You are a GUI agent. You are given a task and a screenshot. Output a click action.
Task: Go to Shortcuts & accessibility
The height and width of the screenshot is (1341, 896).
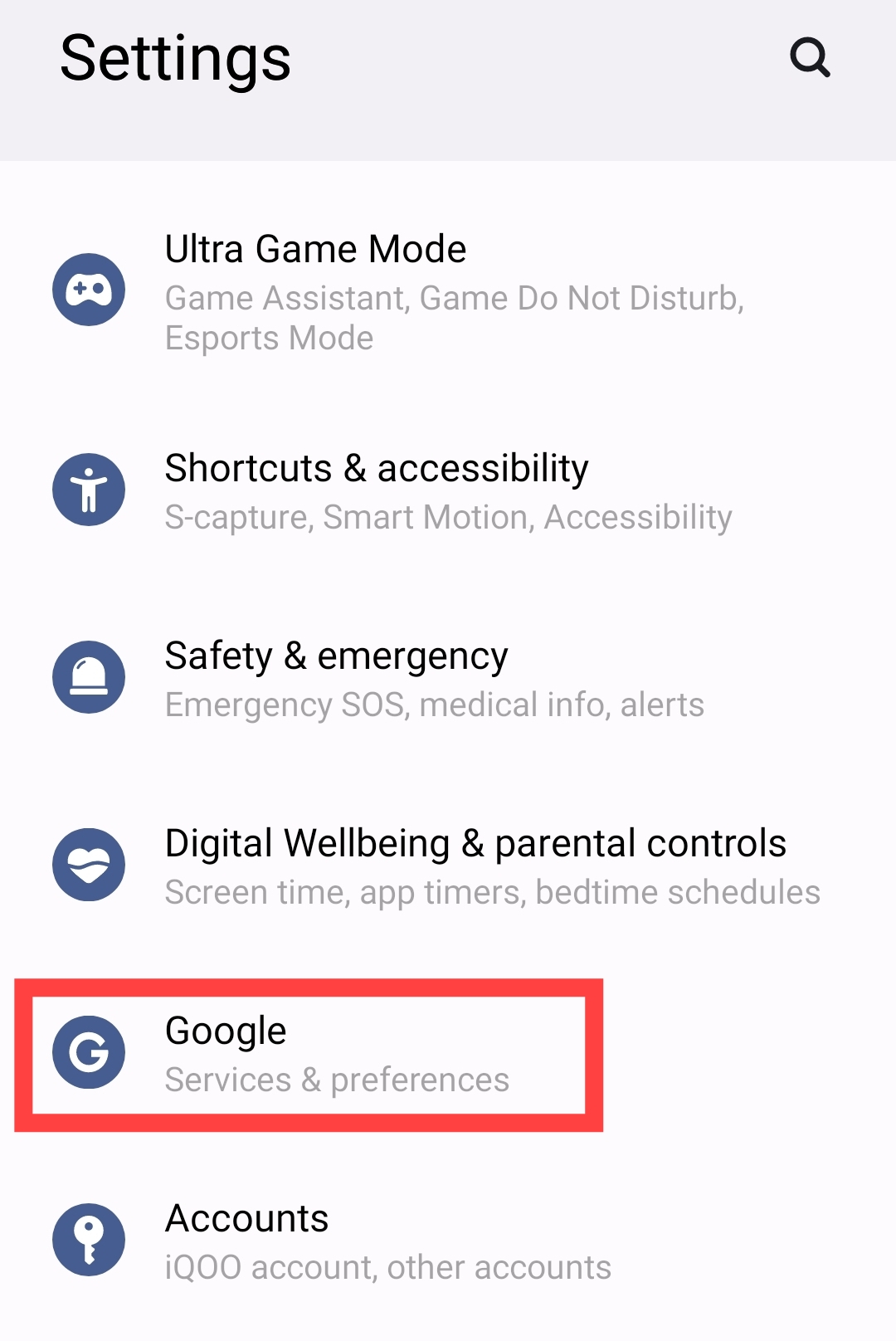448,491
